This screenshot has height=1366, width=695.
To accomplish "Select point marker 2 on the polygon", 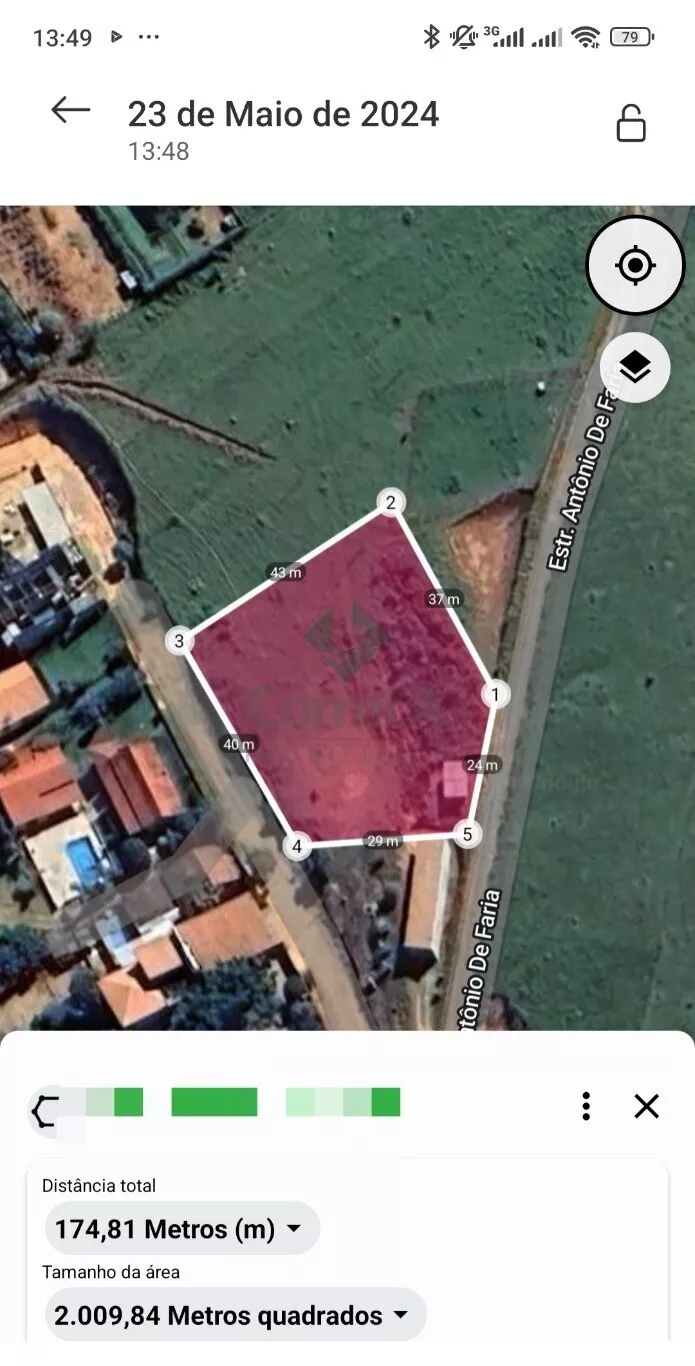I will click(391, 502).
